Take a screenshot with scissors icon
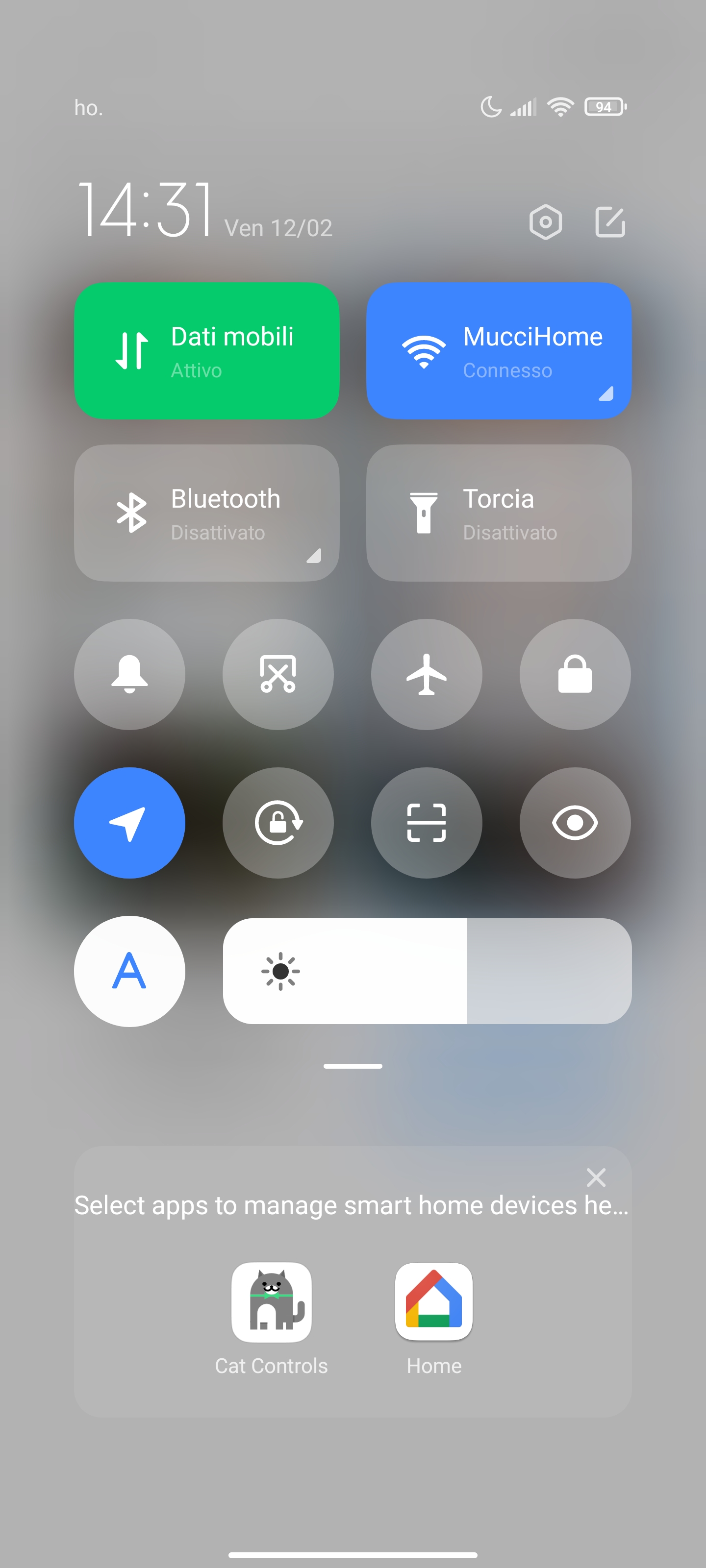The width and height of the screenshot is (706, 1568). tap(278, 674)
